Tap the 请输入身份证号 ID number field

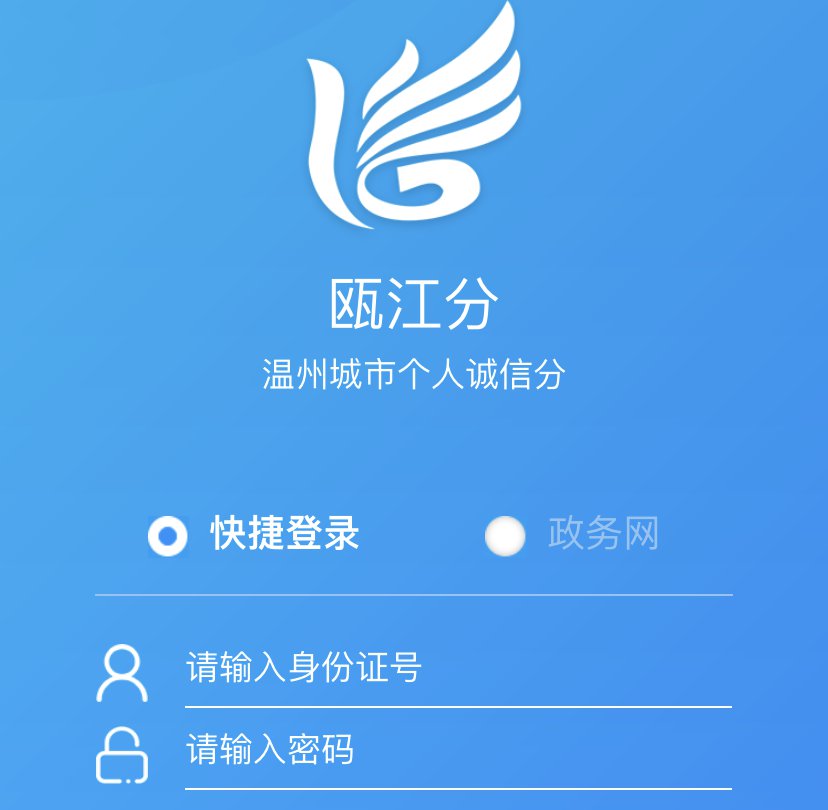[x=455, y=667]
